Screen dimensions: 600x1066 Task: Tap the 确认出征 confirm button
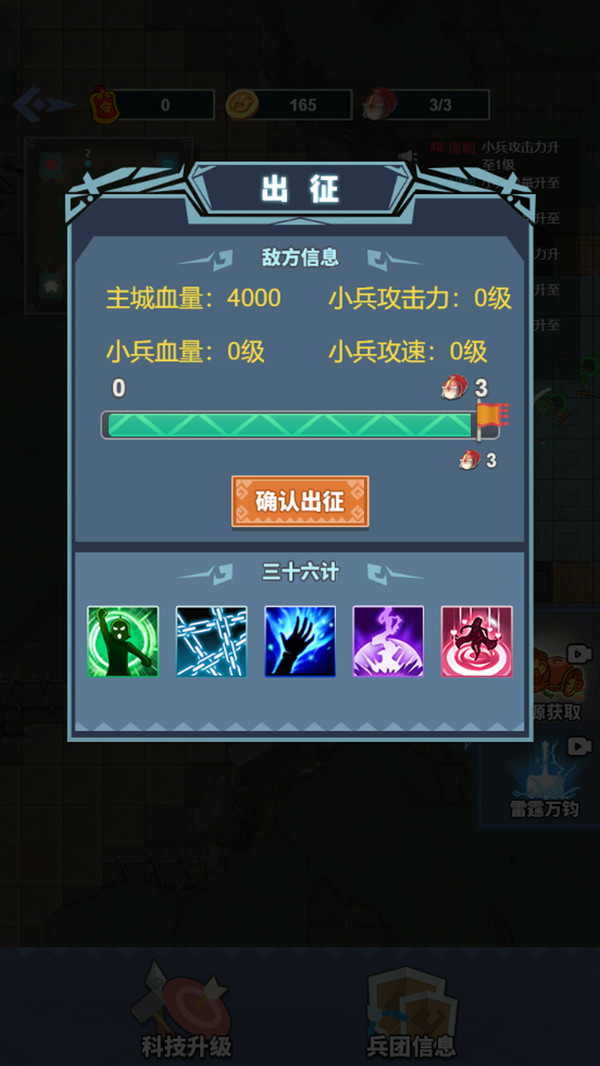300,501
